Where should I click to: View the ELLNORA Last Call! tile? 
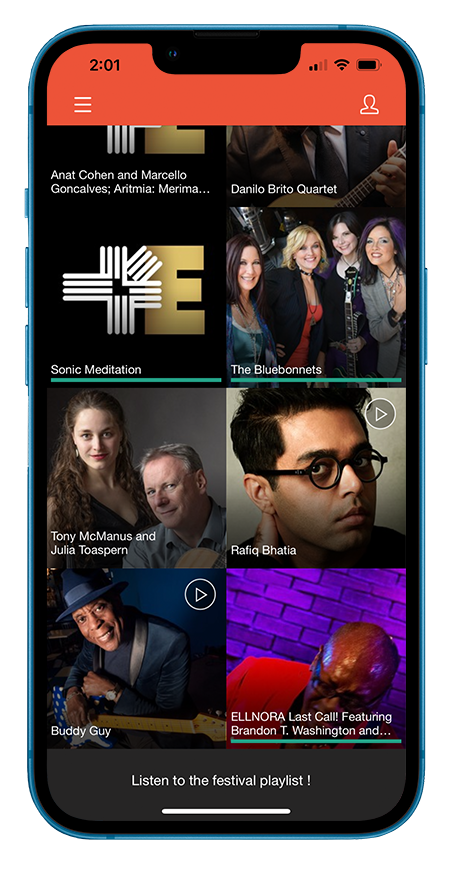click(x=316, y=658)
